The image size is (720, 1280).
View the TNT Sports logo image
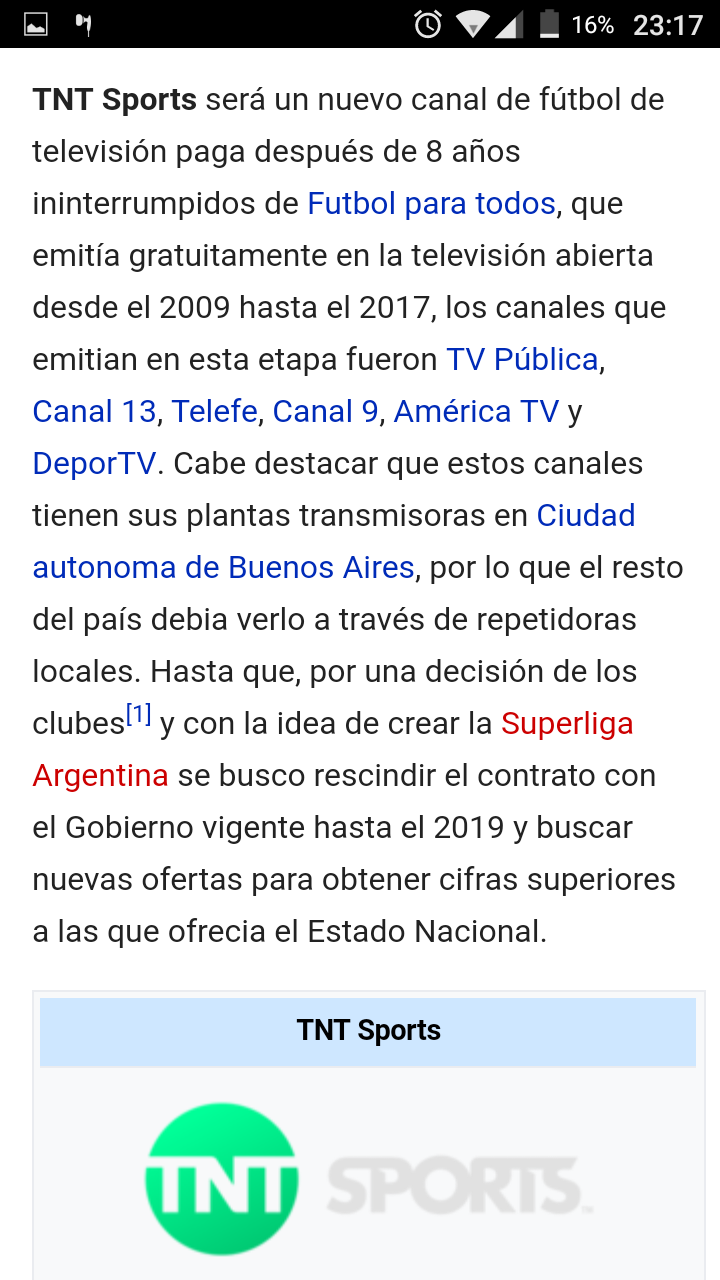368,1180
